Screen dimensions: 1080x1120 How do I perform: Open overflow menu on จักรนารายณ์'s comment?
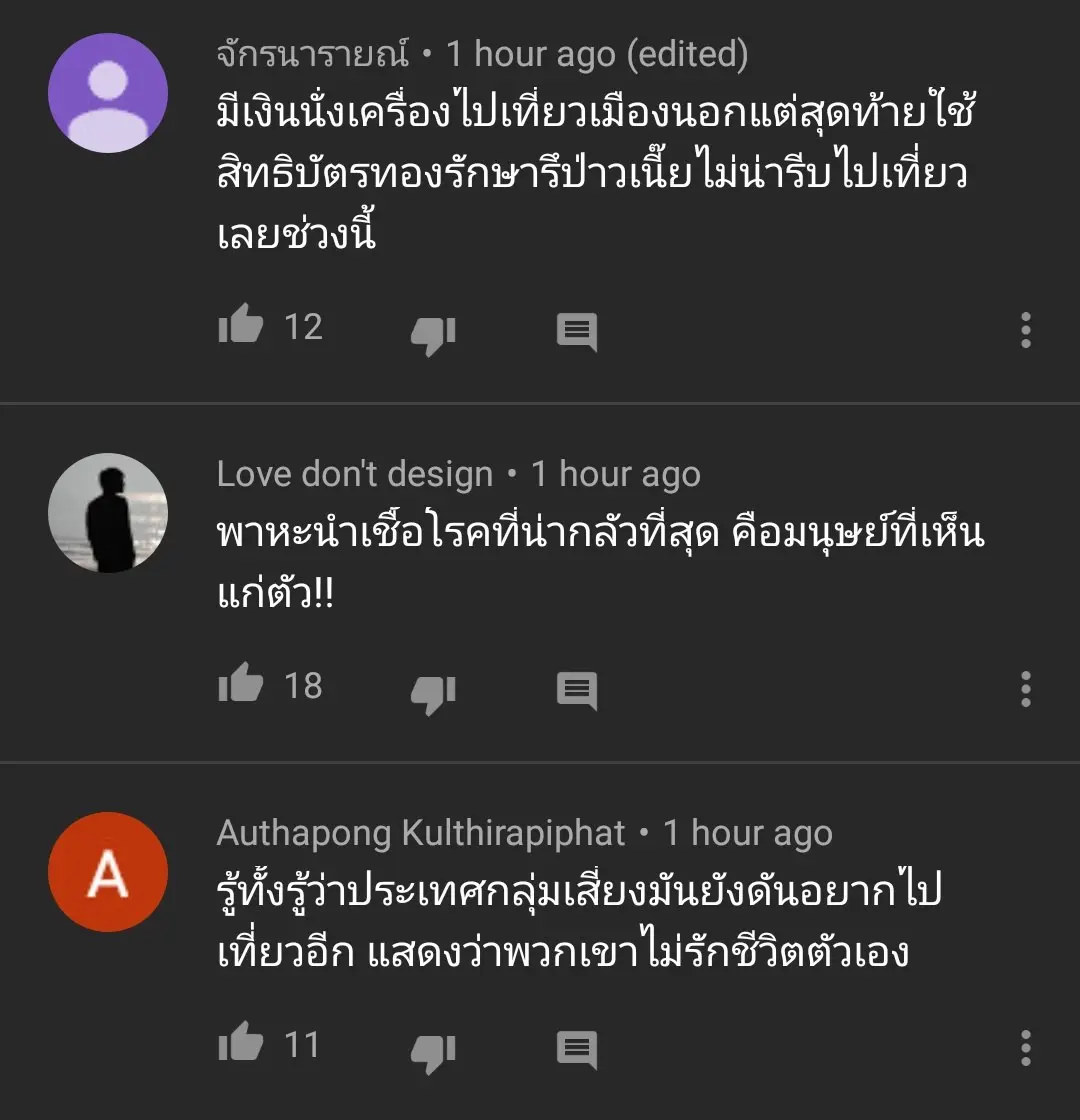(1025, 330)
